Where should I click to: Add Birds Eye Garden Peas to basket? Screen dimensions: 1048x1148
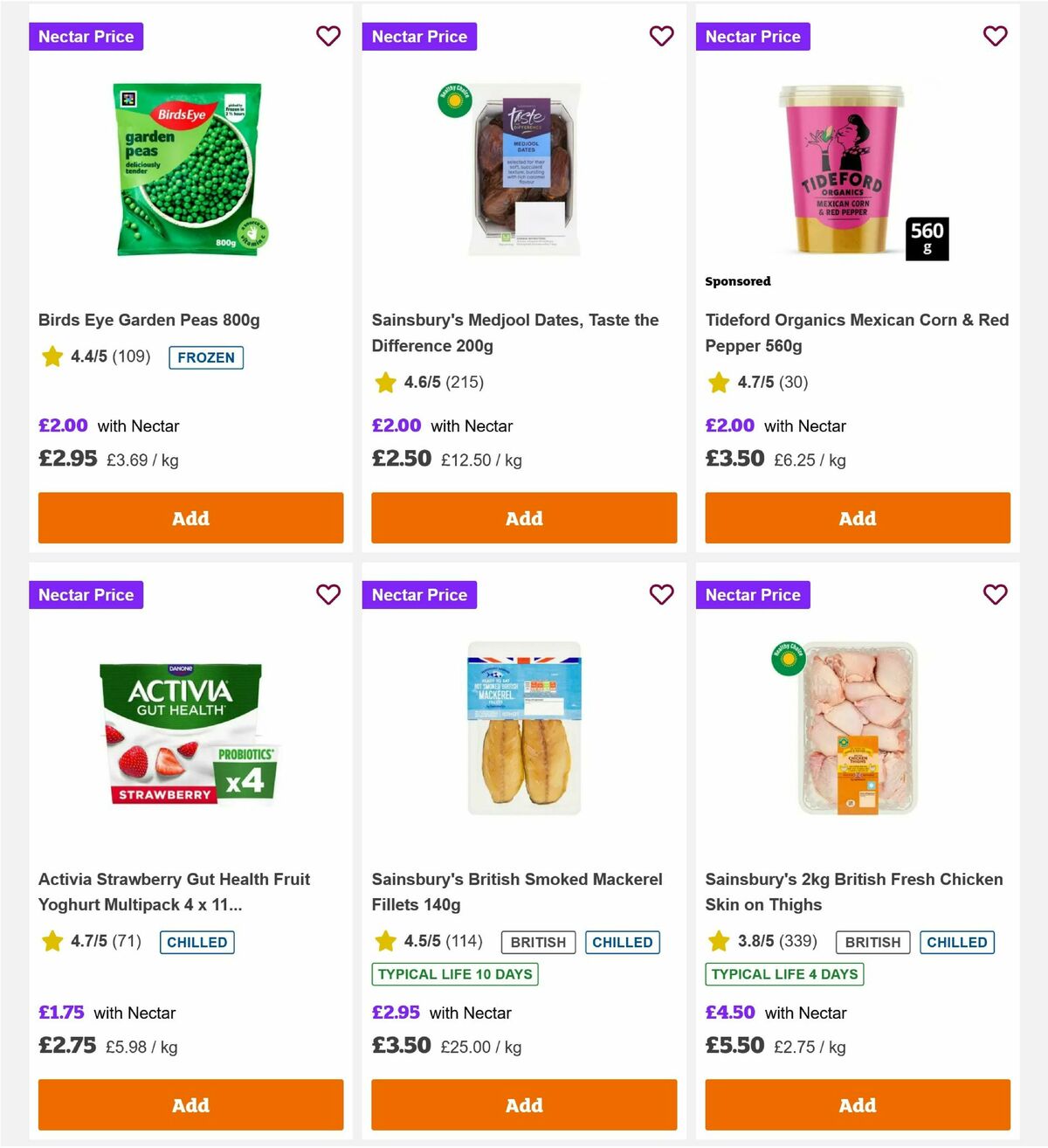click(190, 518)
